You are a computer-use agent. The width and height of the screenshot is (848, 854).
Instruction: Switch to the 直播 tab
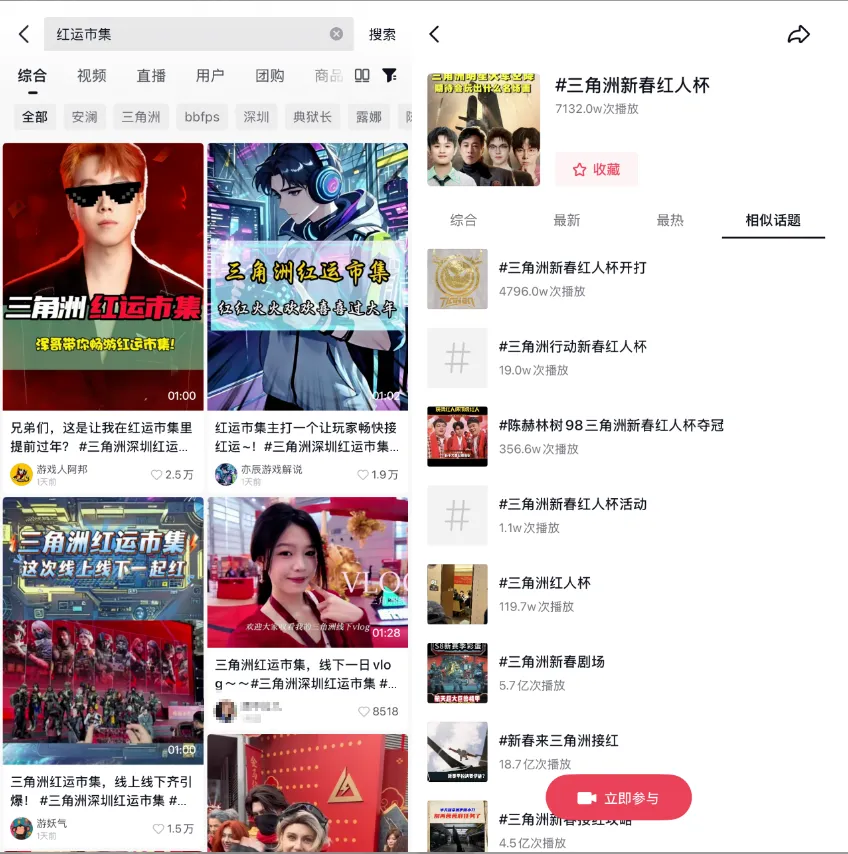[x=151, y=76]
